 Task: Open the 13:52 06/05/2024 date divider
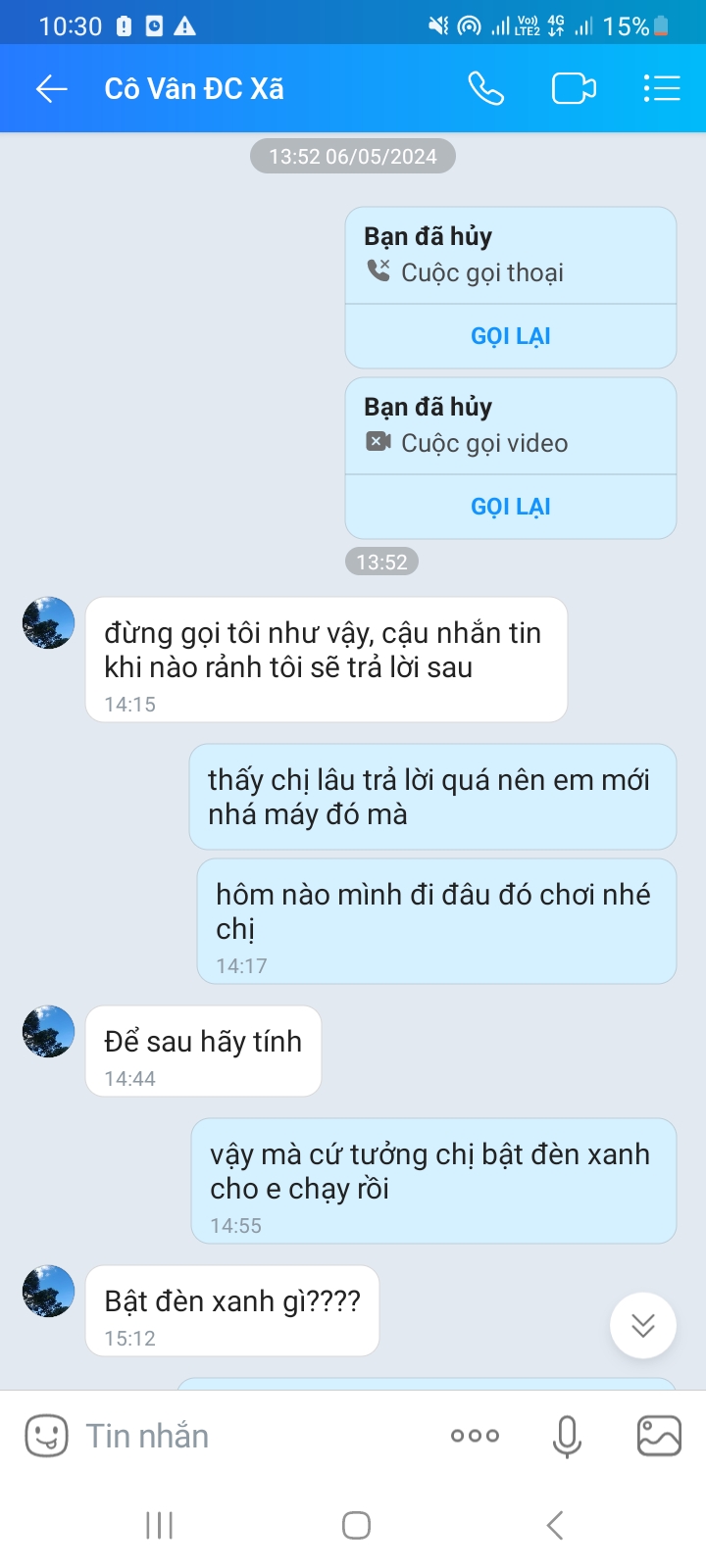[353, 155]
